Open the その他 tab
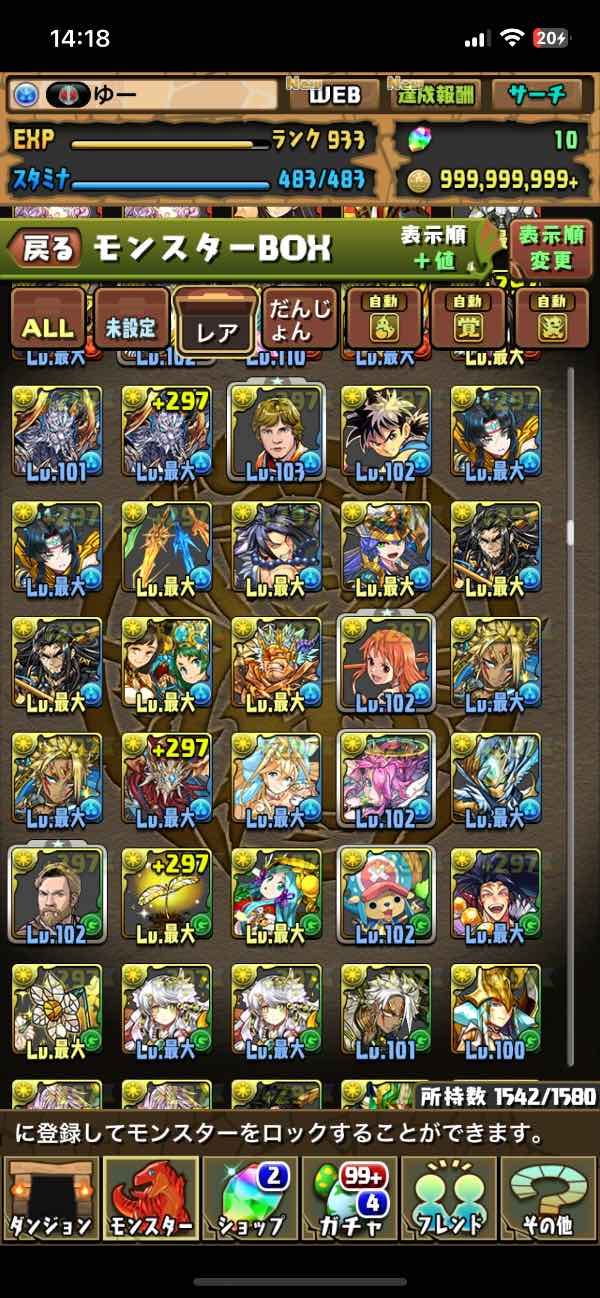This screenshot has height=1298, width=600. (x=550, y=1198)
